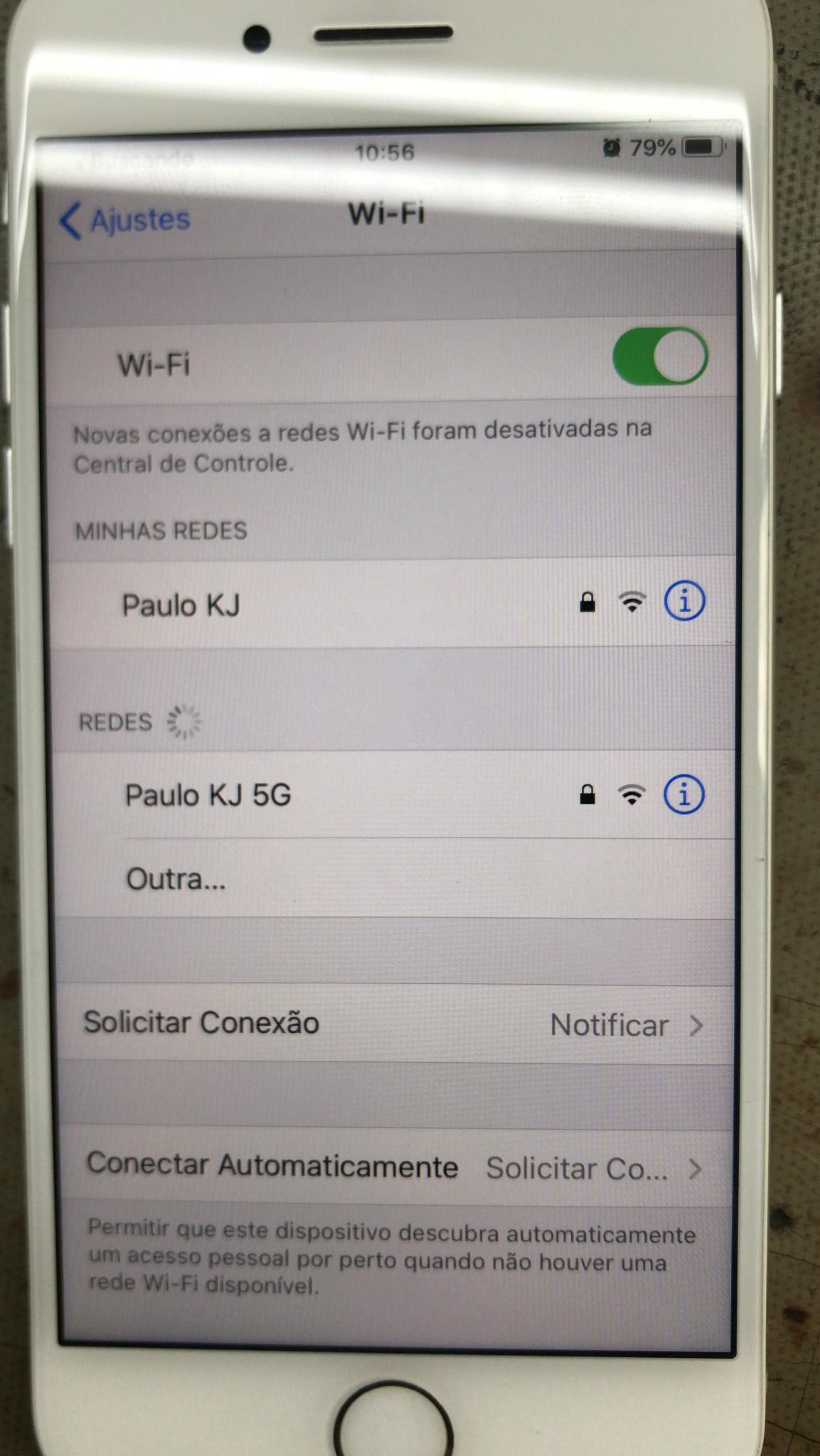Open info for Paulo KJ network
The height and width of the screenshot is (1456, 820).
pyautogui.click(x=684, y=601)
